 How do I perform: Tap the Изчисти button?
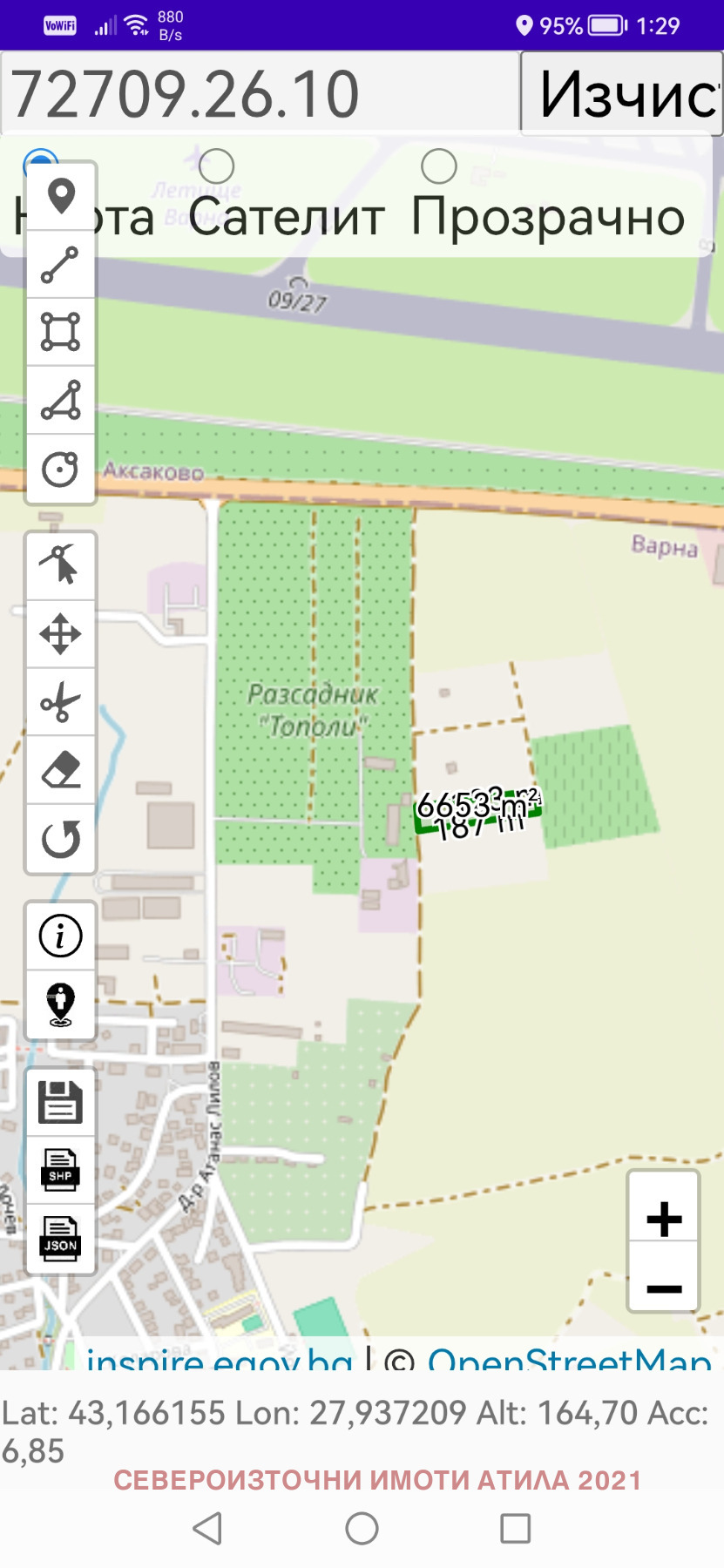(621, 93)
